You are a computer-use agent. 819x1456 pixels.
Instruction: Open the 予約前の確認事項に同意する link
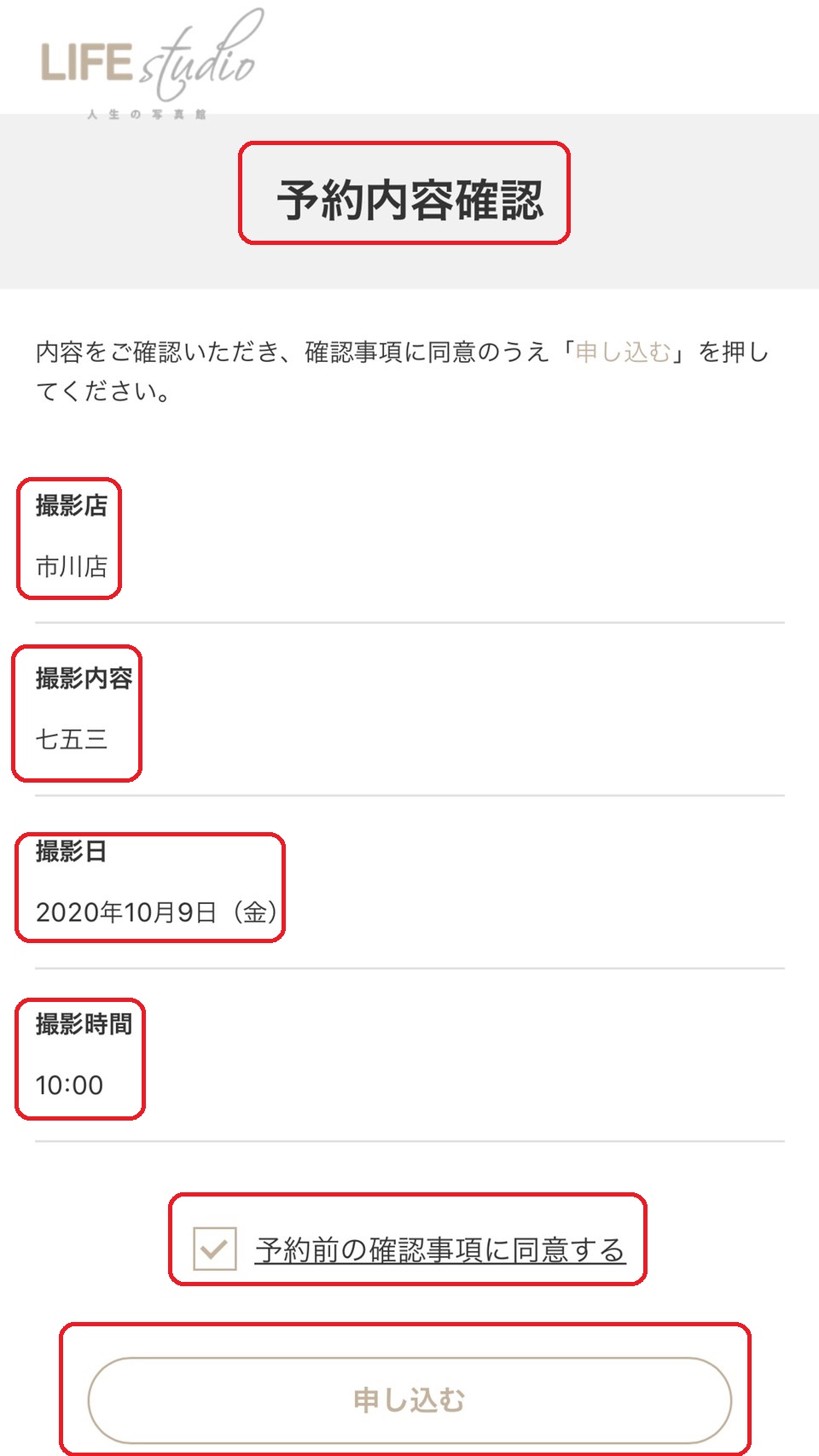pos(439,1250)
